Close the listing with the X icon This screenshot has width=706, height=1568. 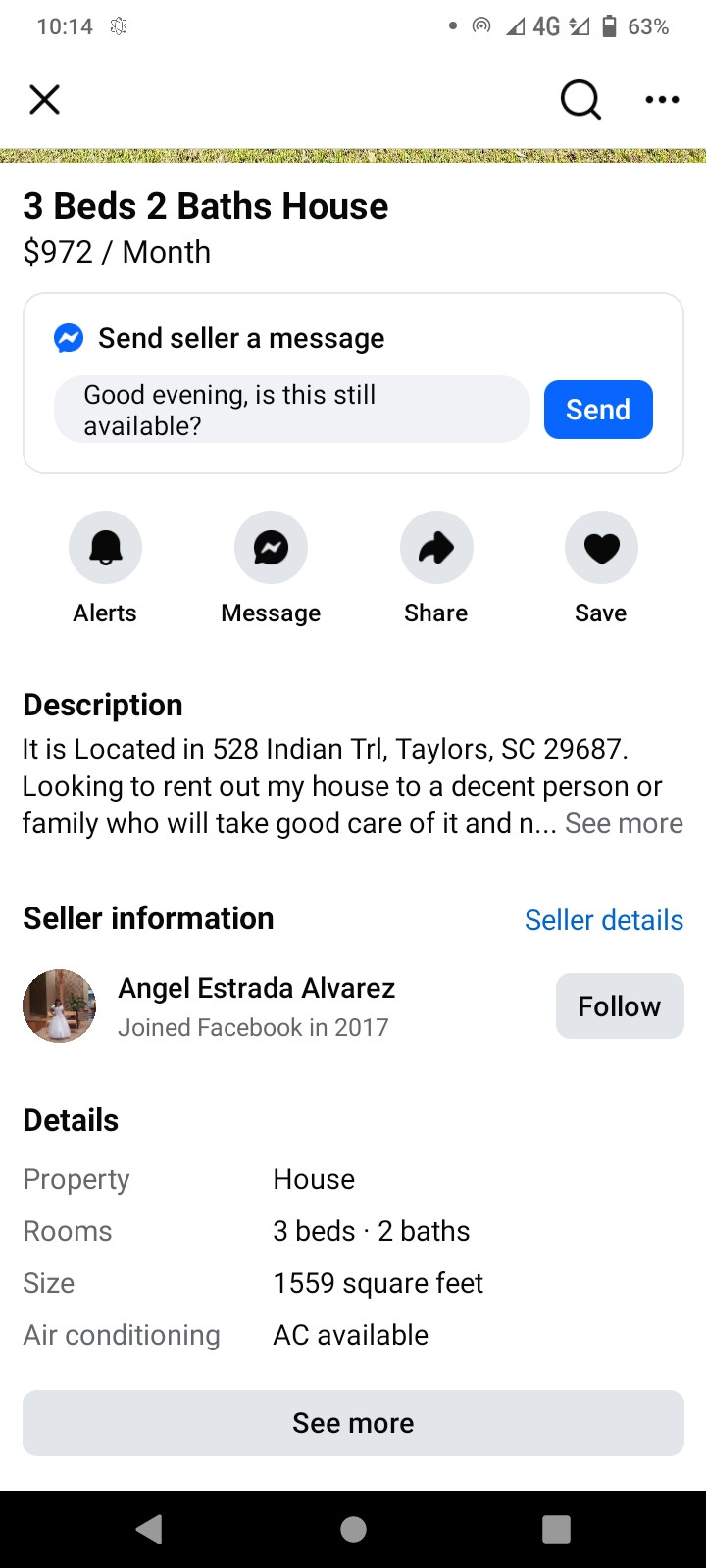pos(44,99)
